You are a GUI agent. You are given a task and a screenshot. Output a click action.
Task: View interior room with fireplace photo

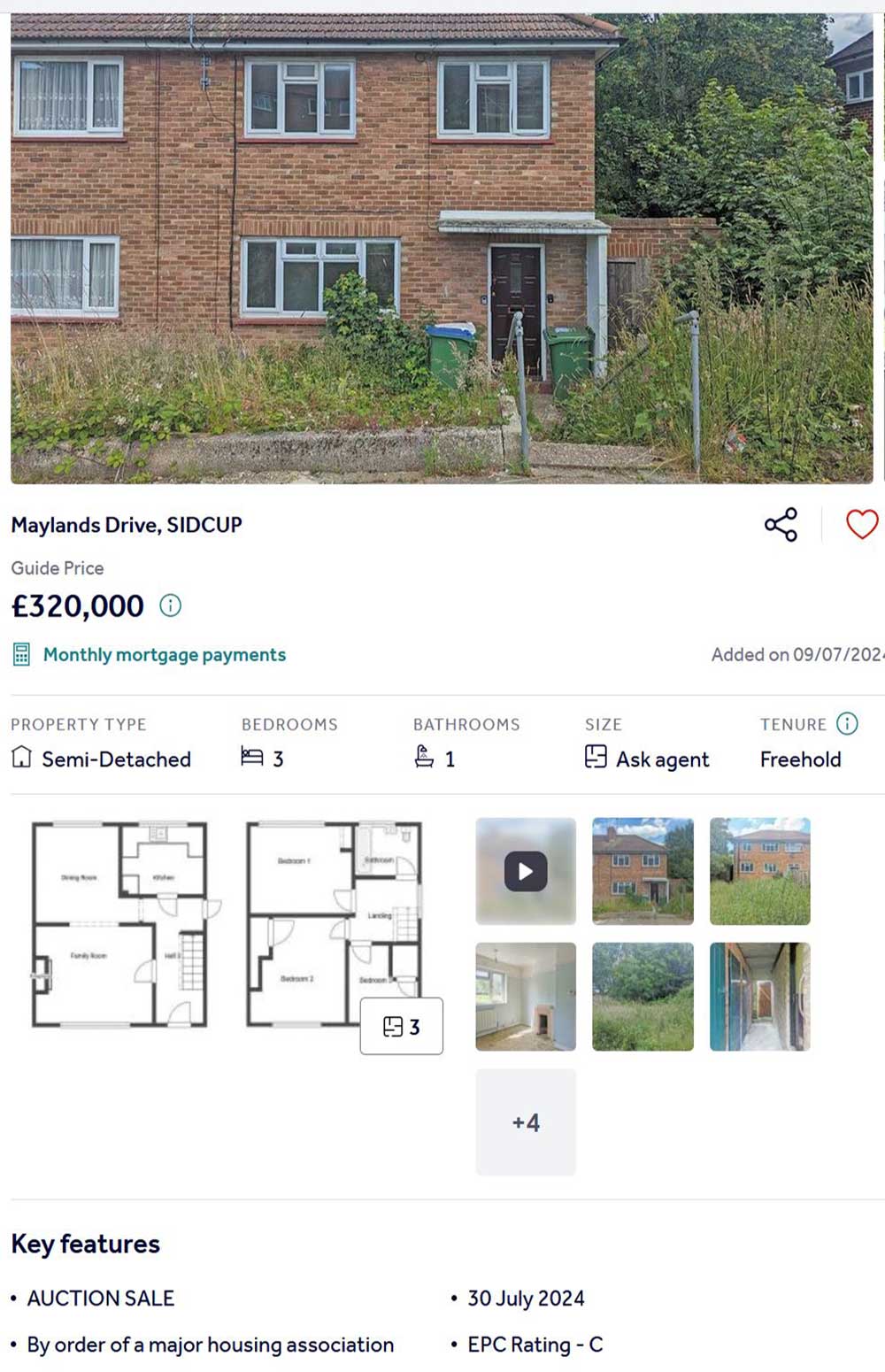point(526,997)
